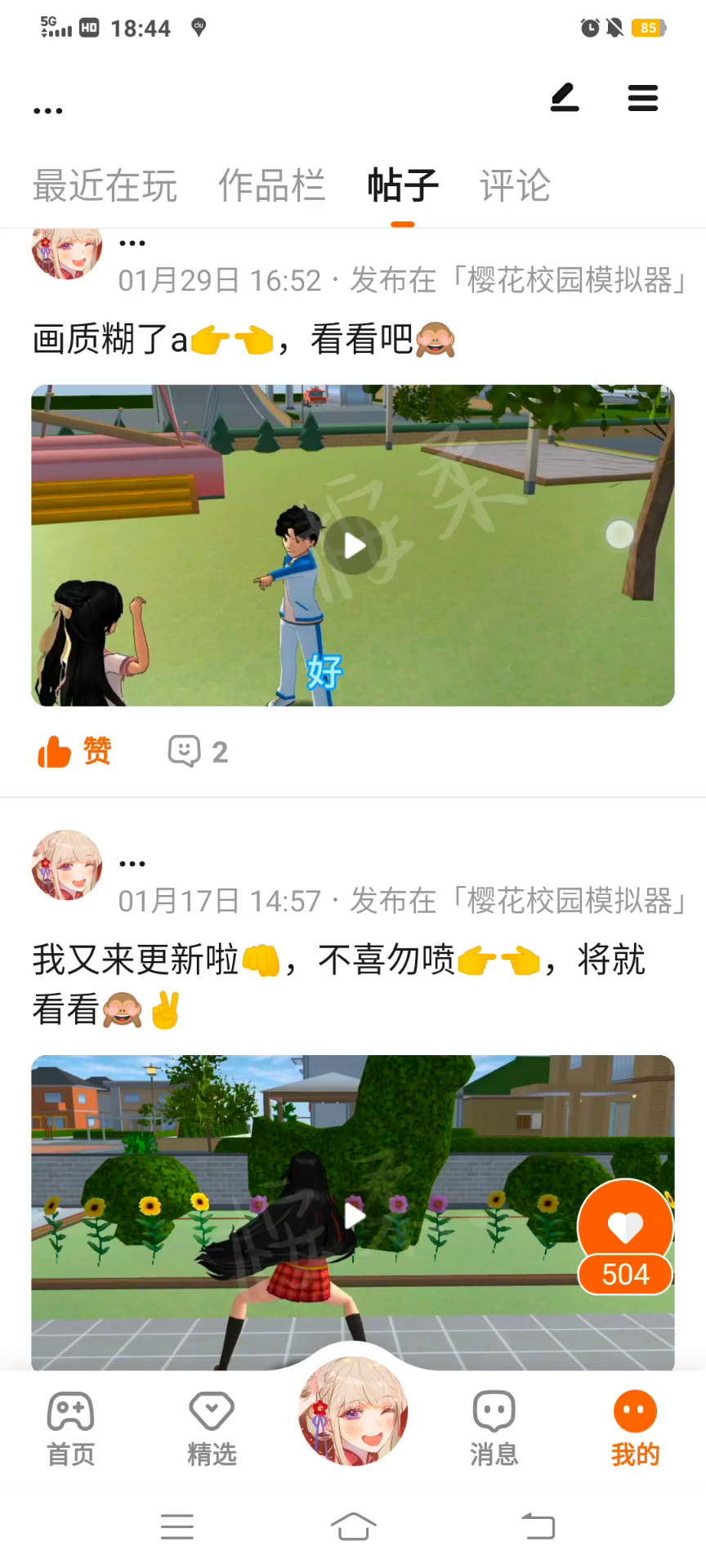Switch to the 评论 tab

point(515,185)
